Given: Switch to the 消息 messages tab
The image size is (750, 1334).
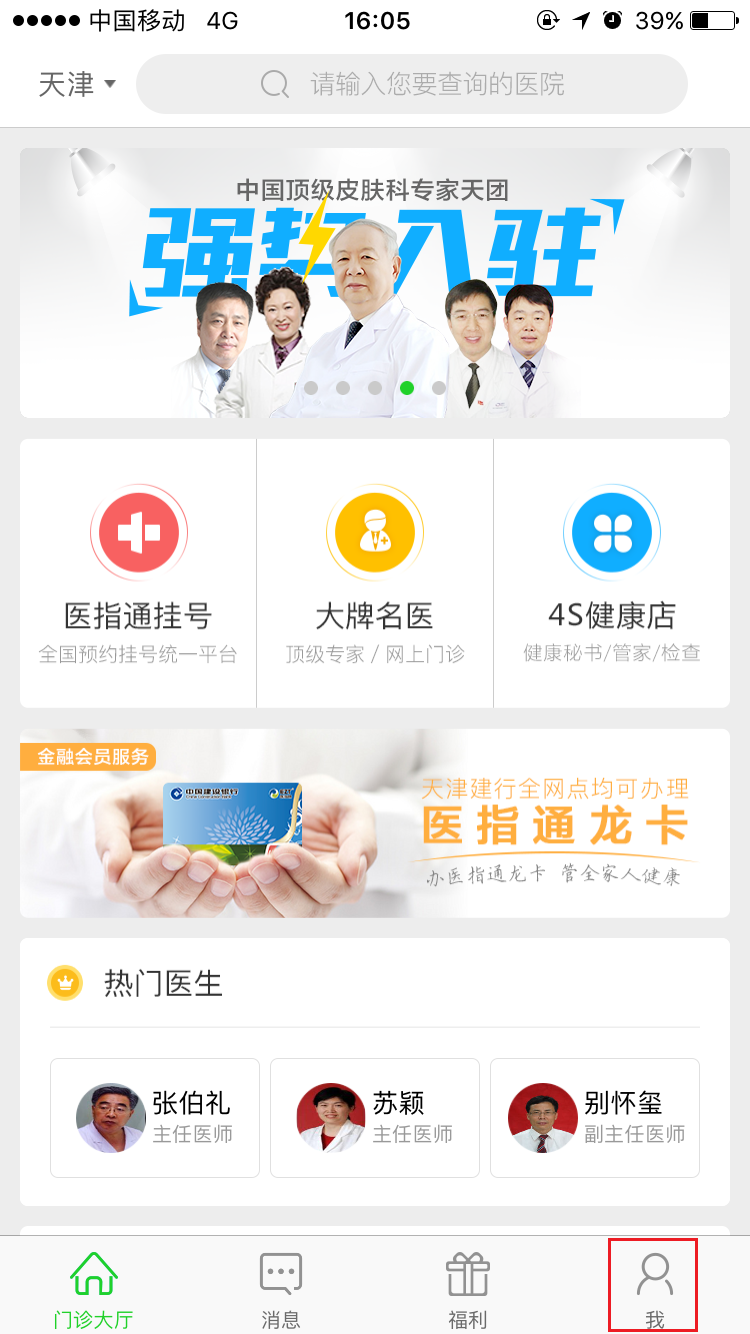Looking at the screenshot, I should click(281, 1289).
